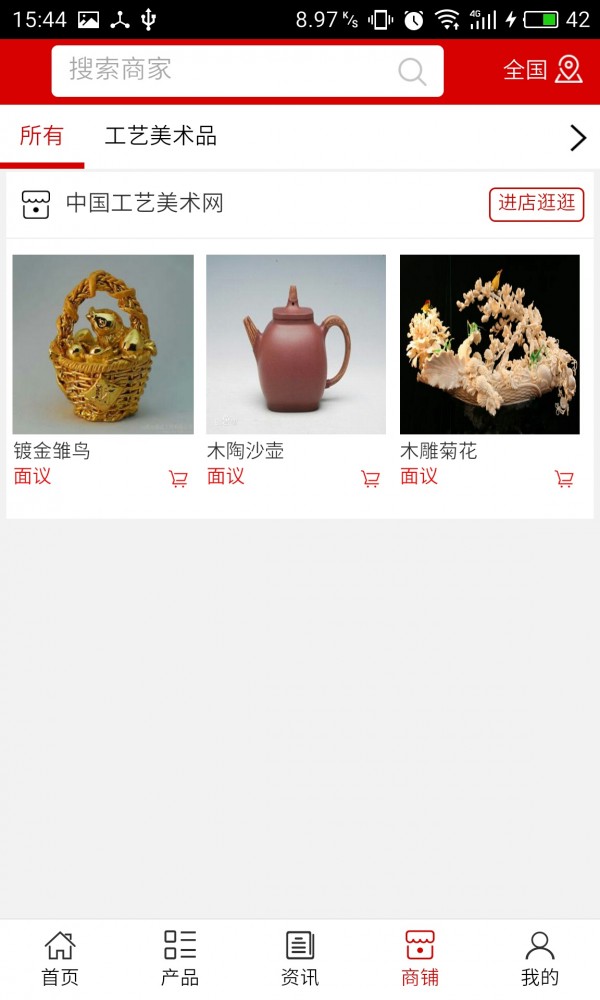Switch to the 所有 tab
The width and height of the screenshot is (600, 1000).
coord(41,136)
